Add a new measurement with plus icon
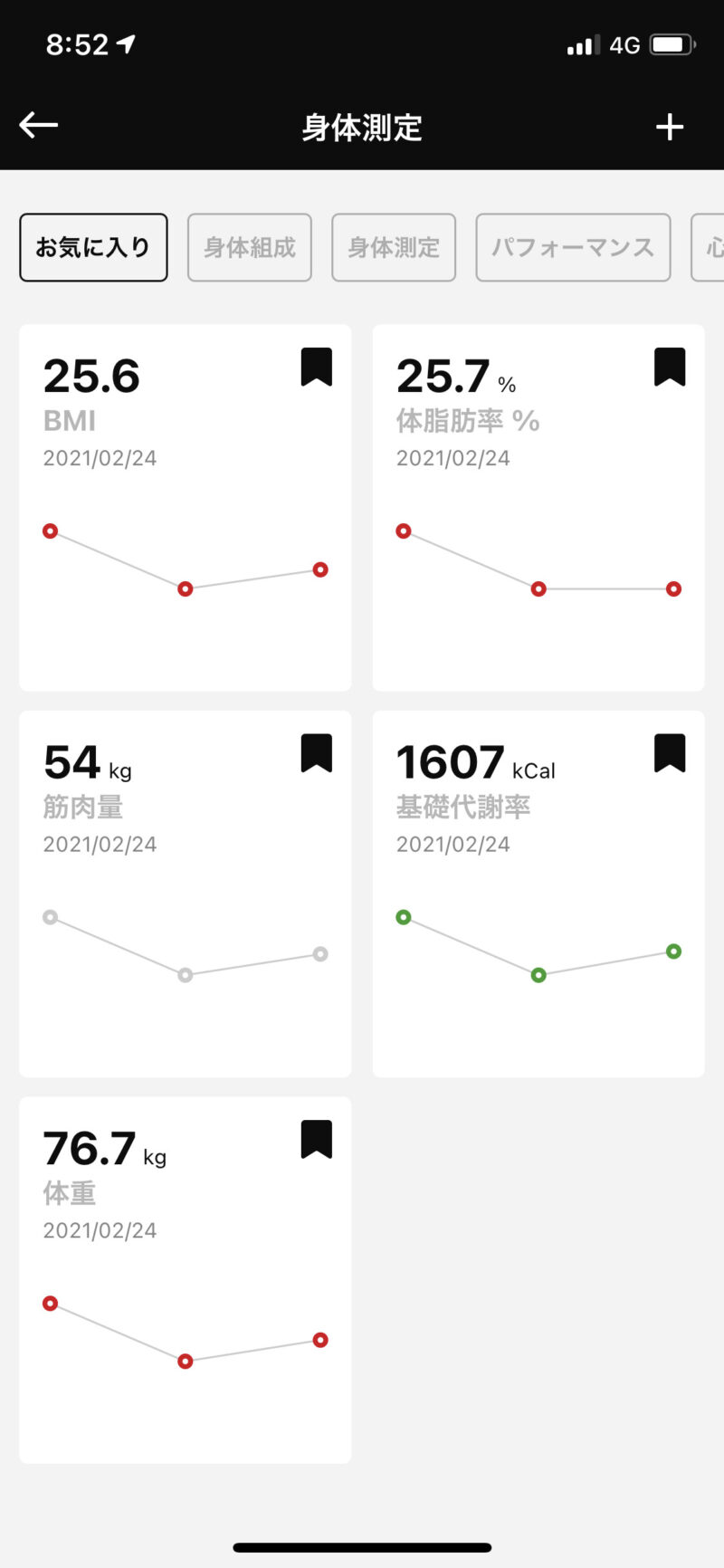This screenshot has height=1568, width=724. coord(670,127)
